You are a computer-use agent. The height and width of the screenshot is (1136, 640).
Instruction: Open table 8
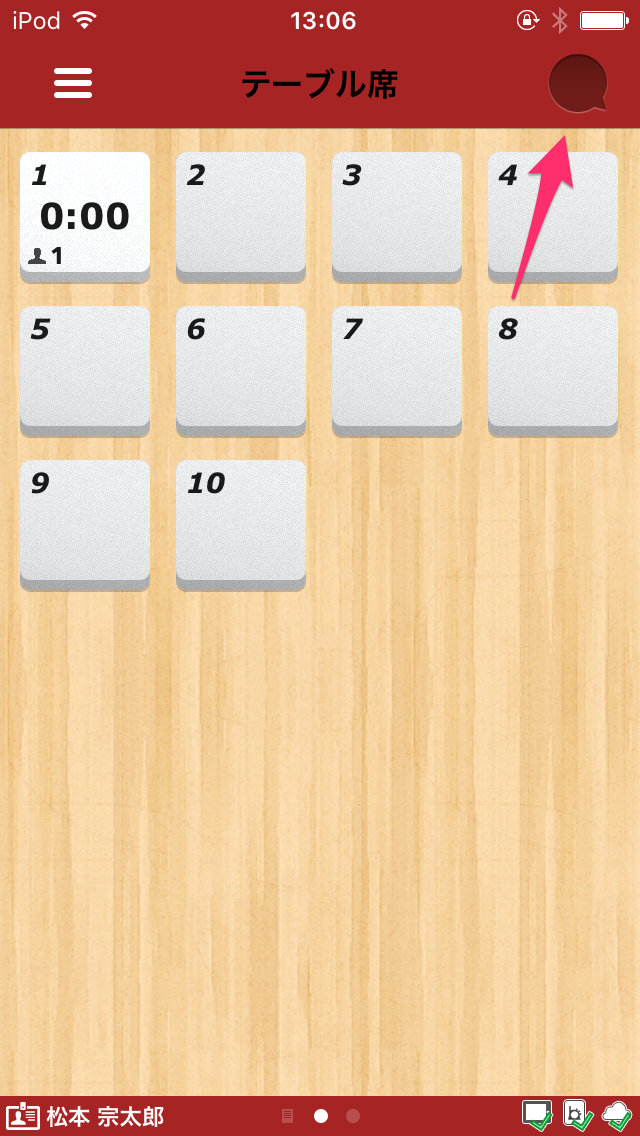(553, 372)
